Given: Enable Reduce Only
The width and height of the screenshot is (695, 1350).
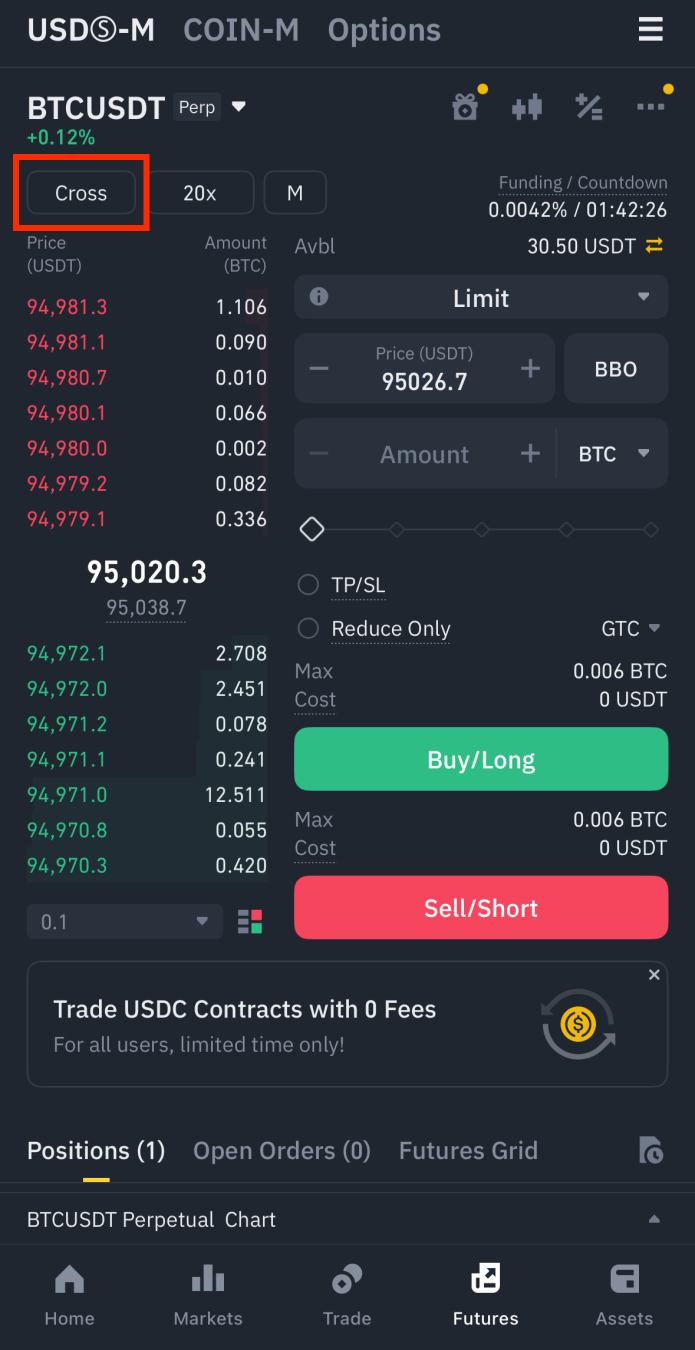Looking at the screenshot, I should [x=309, y=628].
